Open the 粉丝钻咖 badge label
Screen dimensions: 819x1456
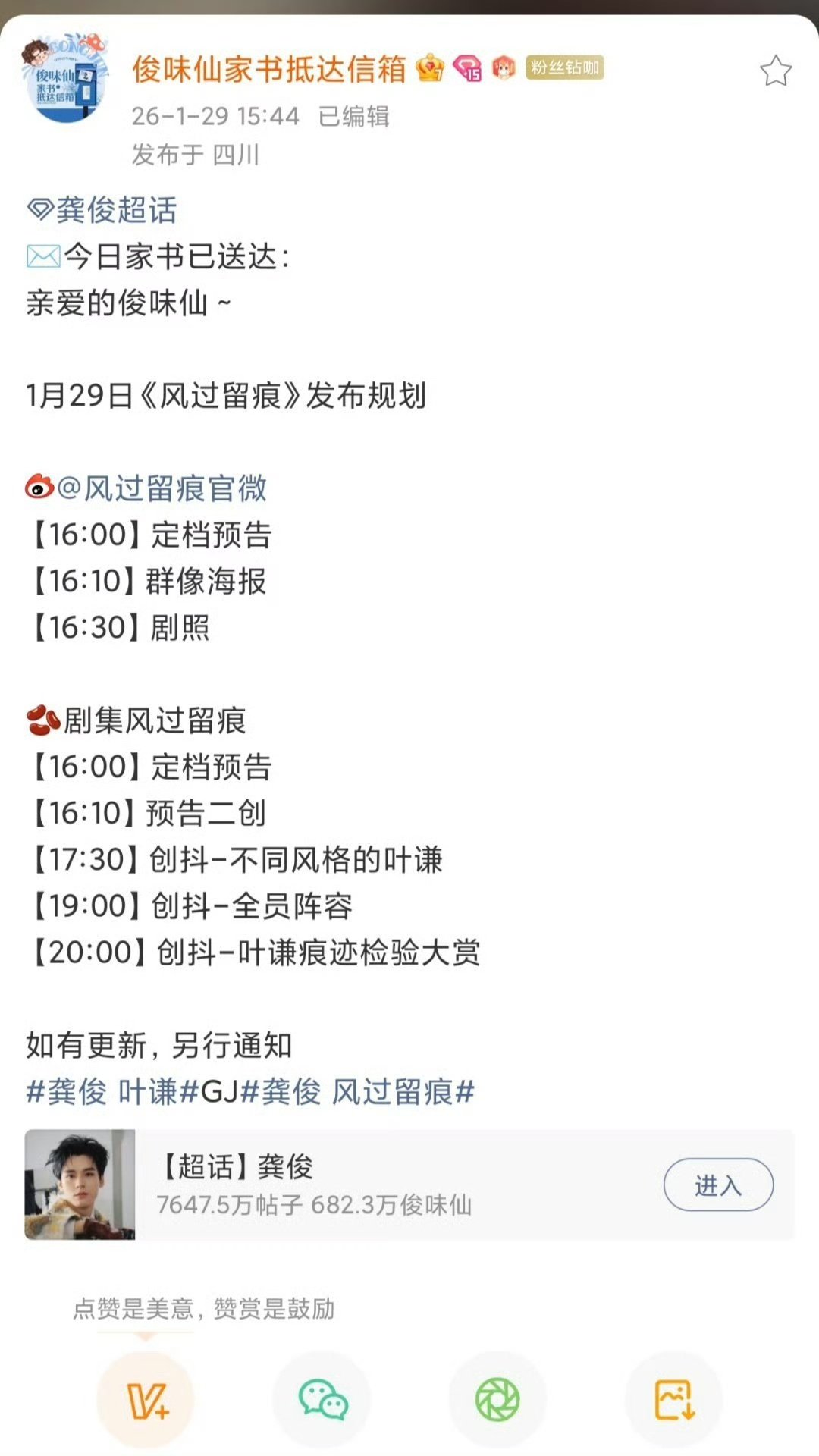coord(563,68)
